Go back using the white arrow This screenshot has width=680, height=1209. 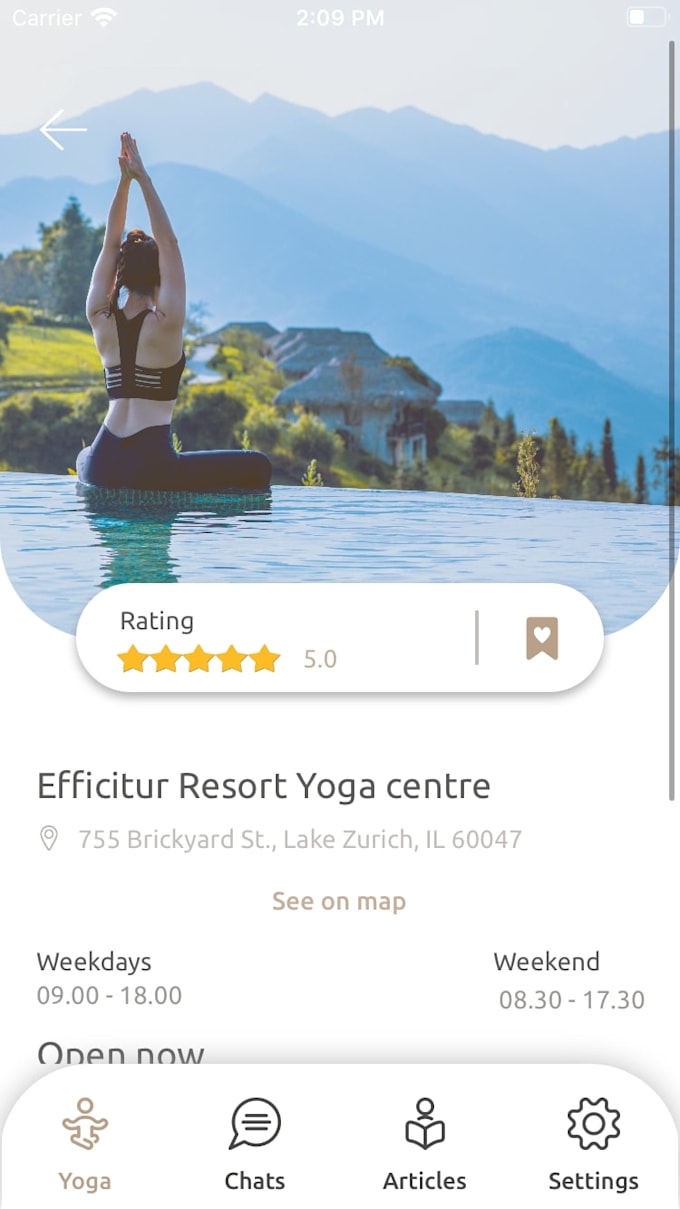click(63, 130)
